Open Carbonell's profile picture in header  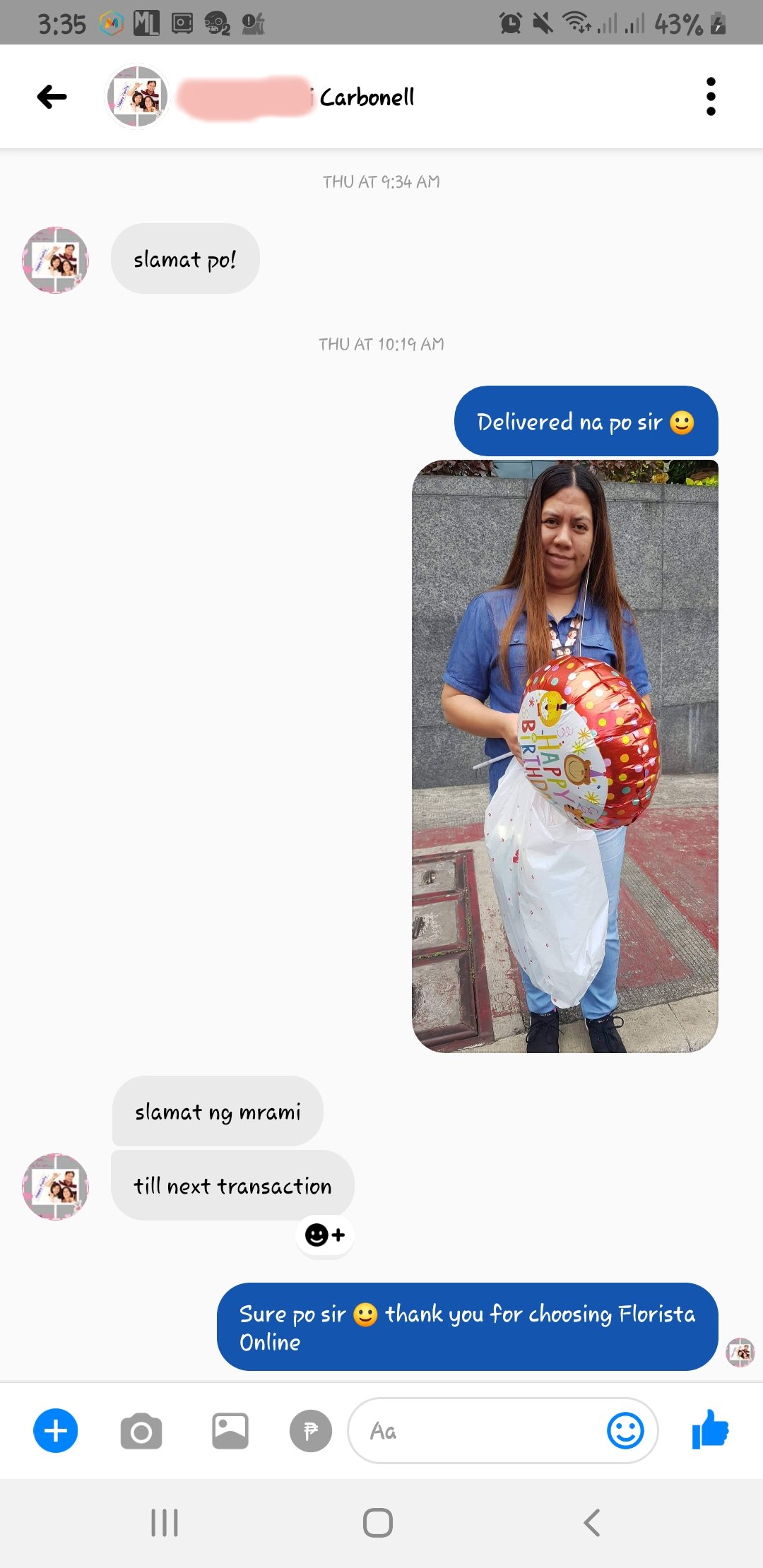(138, 97)
